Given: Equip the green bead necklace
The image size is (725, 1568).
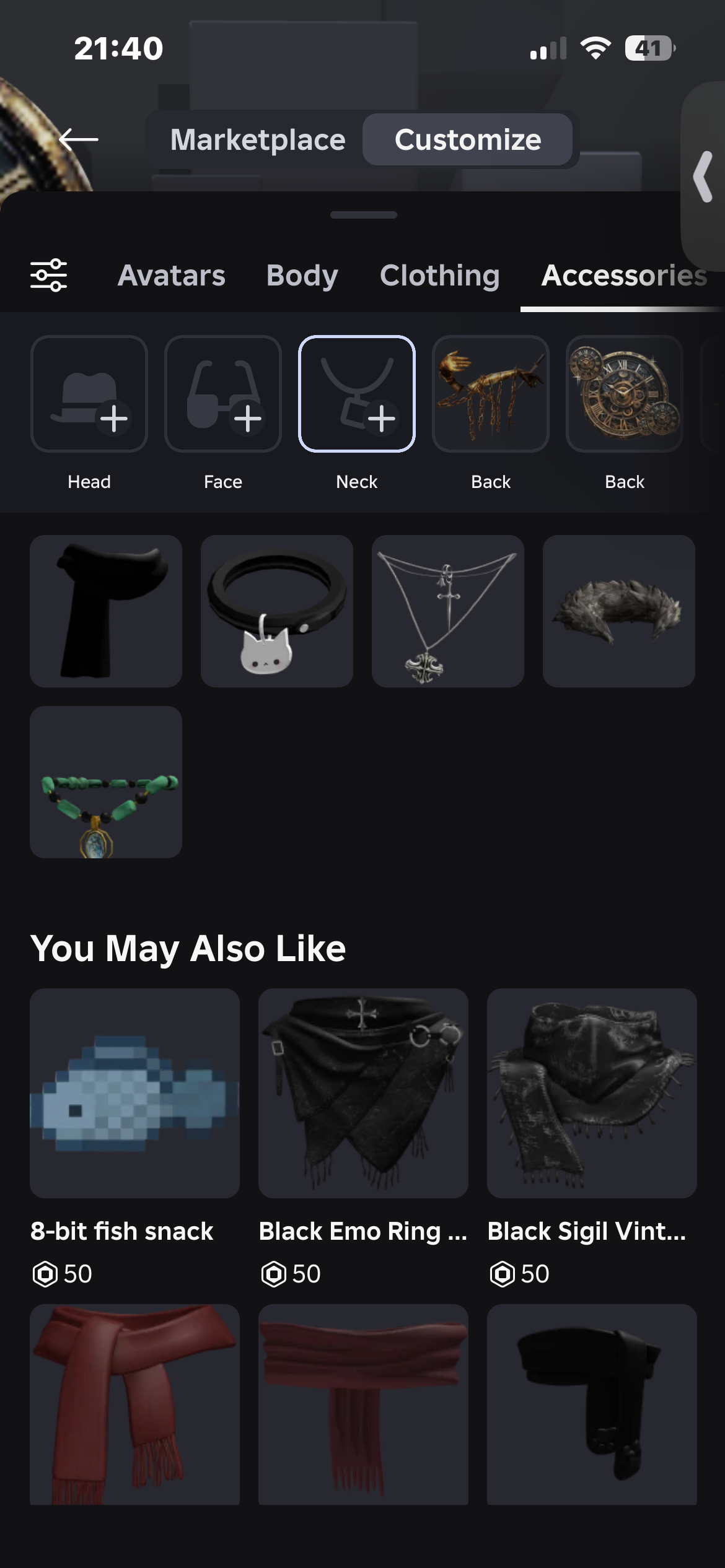Looking at the screenshot, I should [x=106, y=782].
